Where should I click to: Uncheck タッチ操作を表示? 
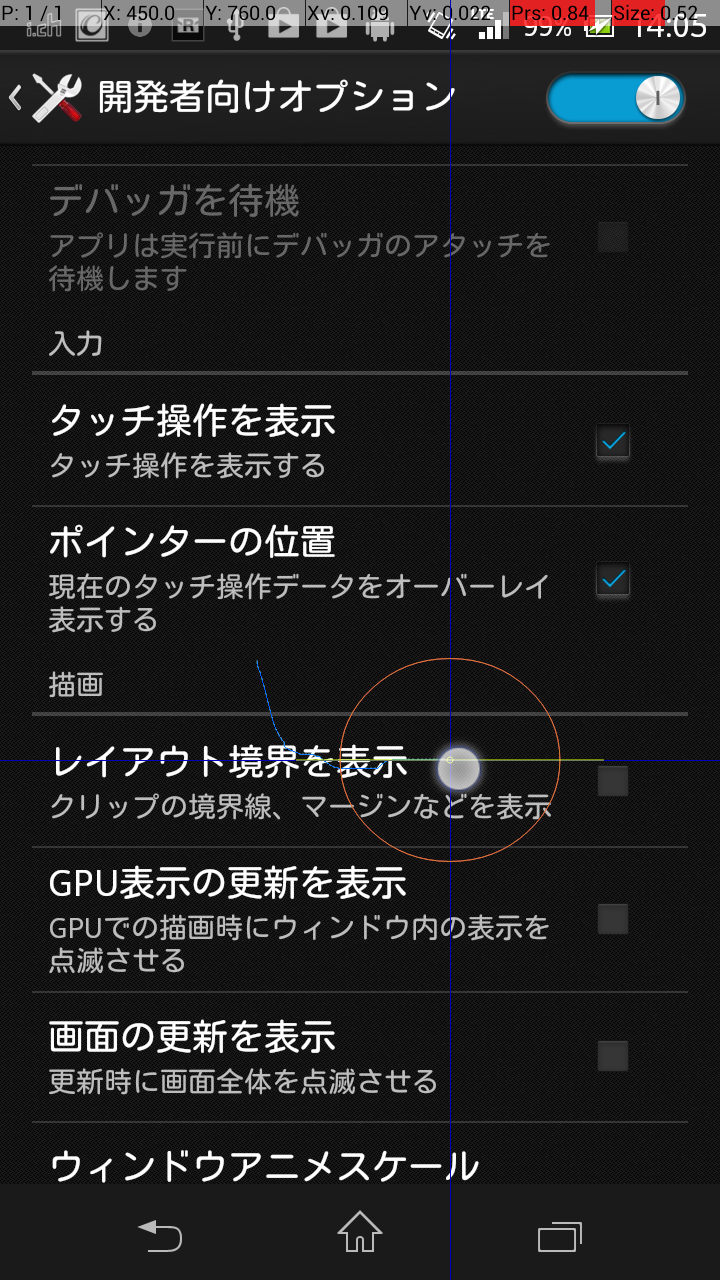point(612,441)
